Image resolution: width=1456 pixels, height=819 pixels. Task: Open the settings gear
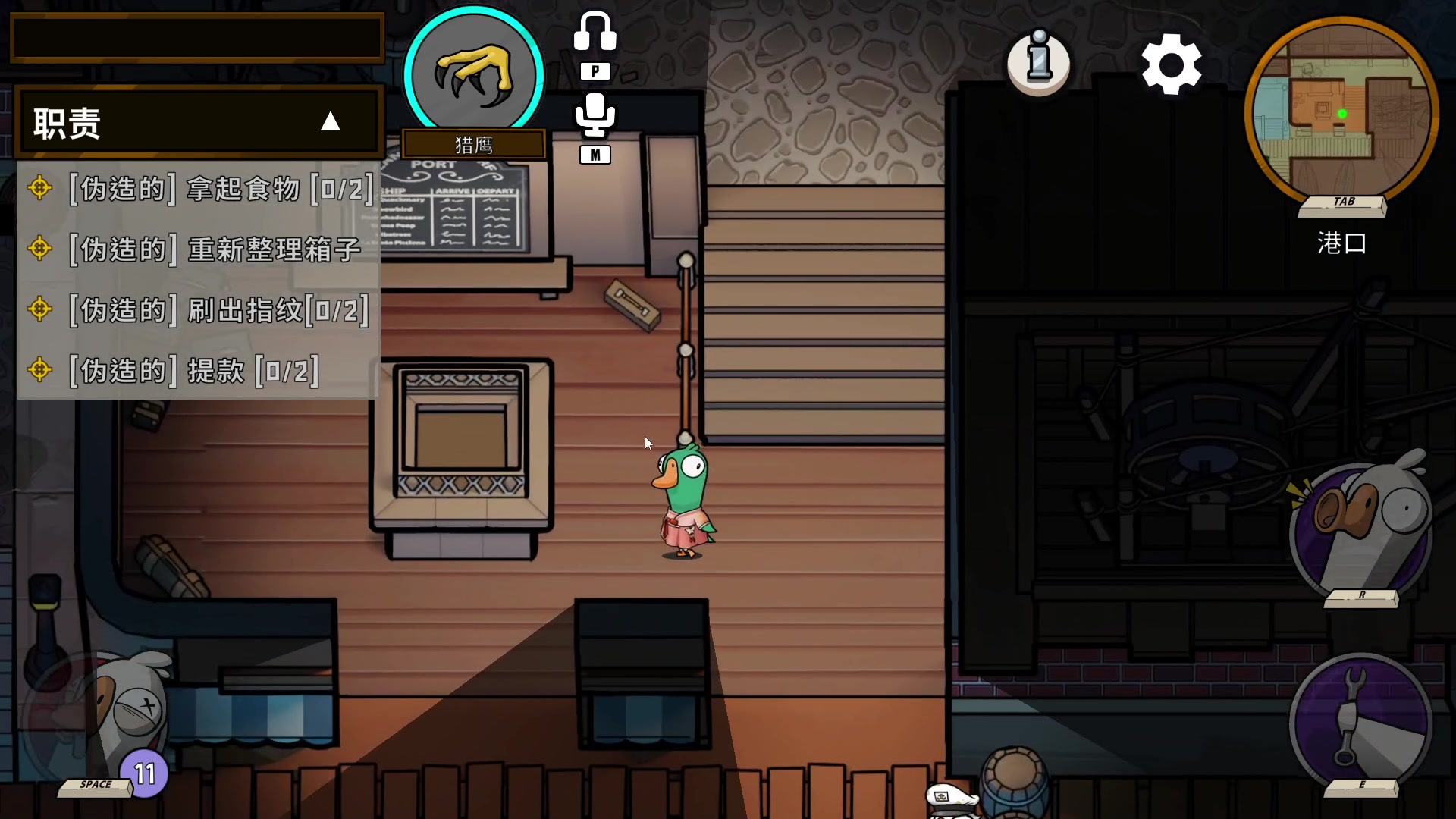click(x=1171, y=64)
